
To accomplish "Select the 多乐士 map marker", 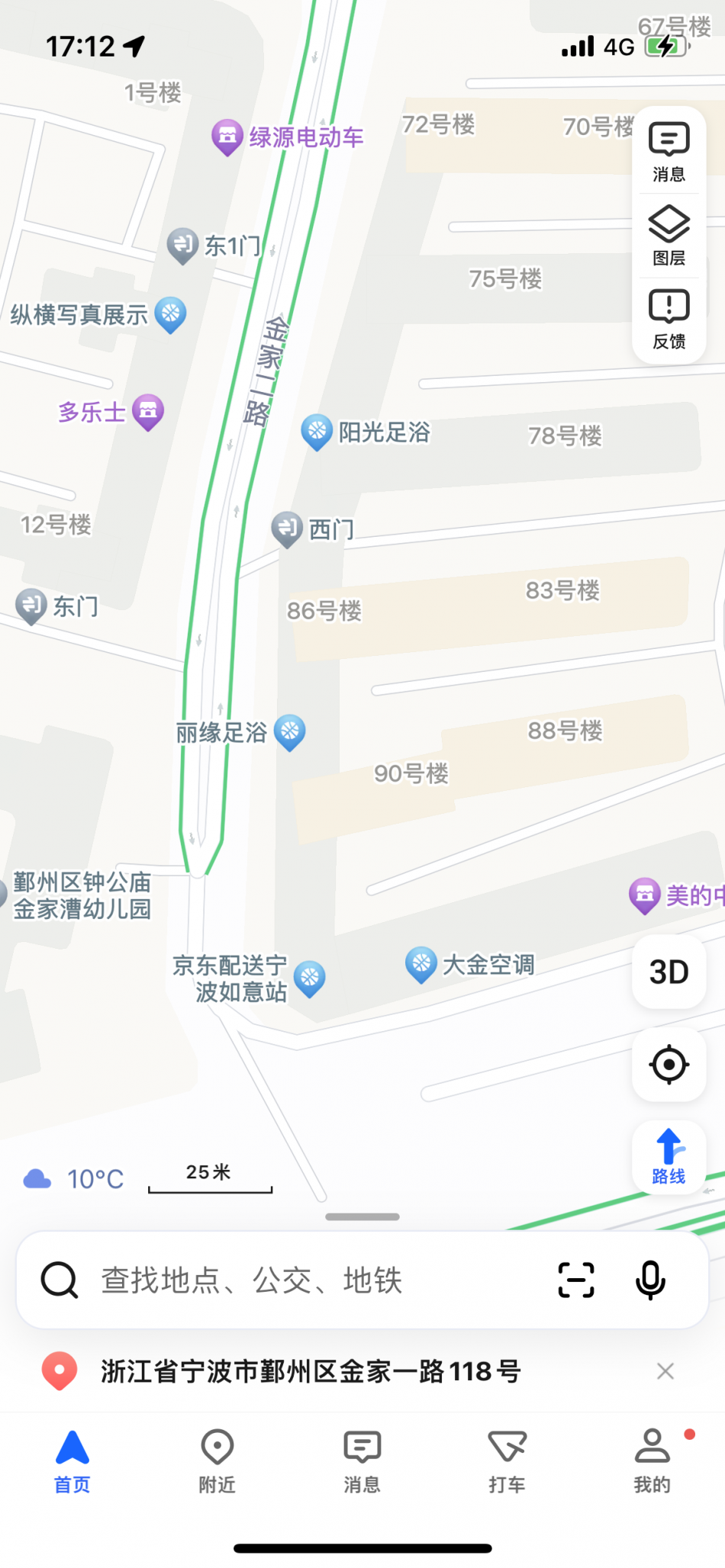I will tap(148, 412).
